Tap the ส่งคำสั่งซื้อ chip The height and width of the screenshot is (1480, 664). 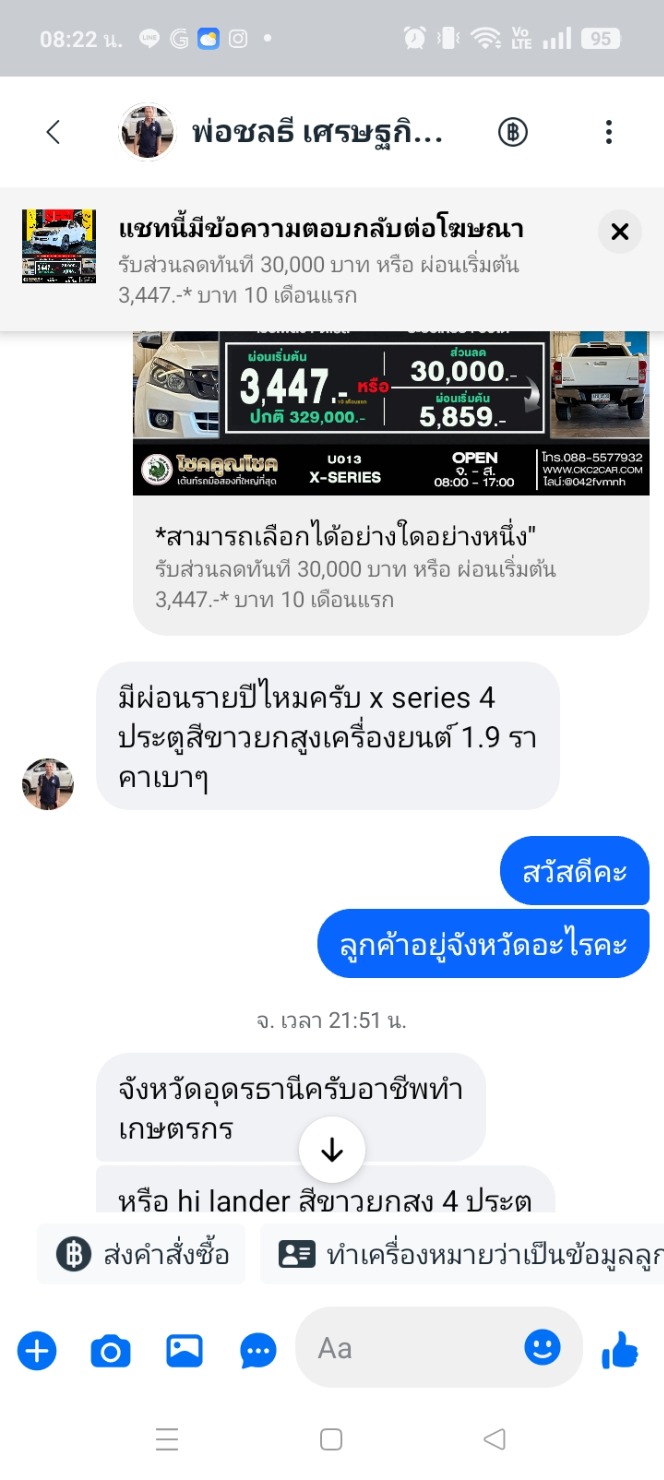[141, 1254]
